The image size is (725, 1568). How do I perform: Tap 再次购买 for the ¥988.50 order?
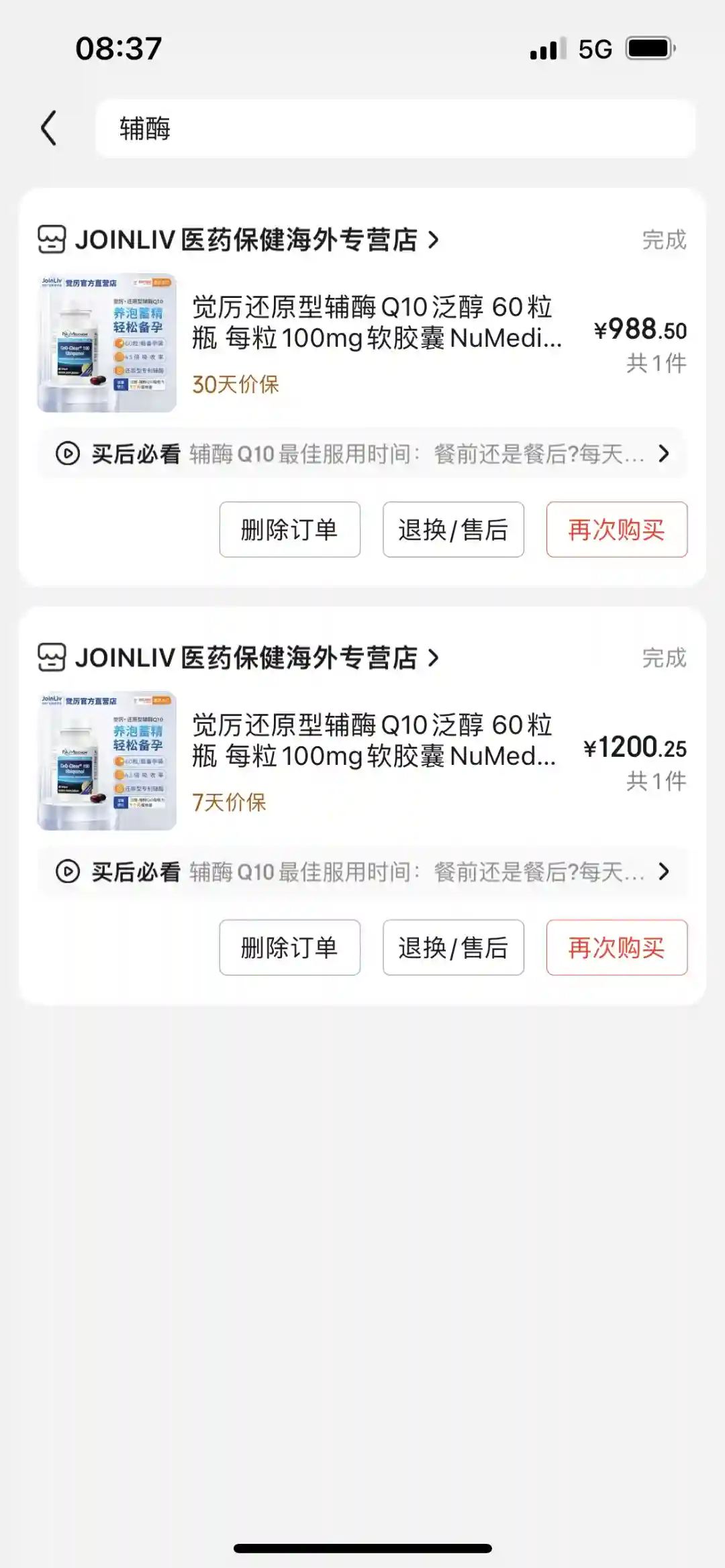click(616, 529)
